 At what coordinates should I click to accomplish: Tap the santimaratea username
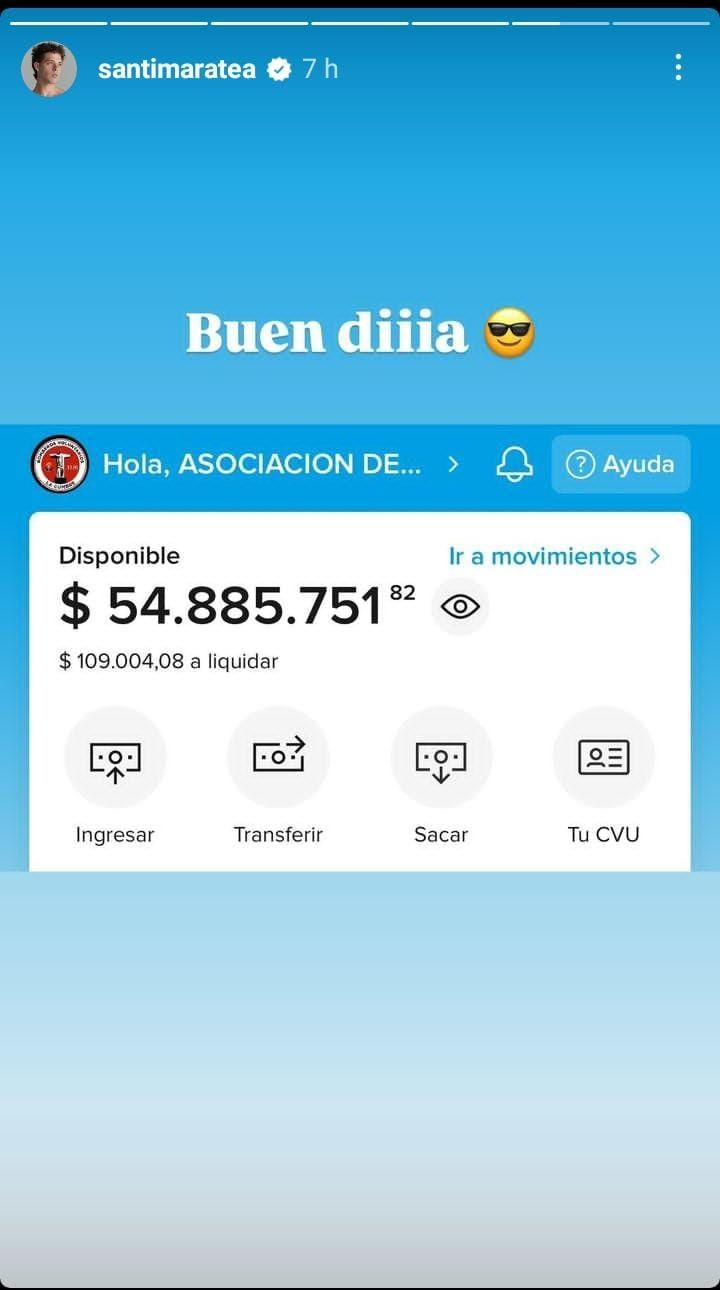(177, 69)
